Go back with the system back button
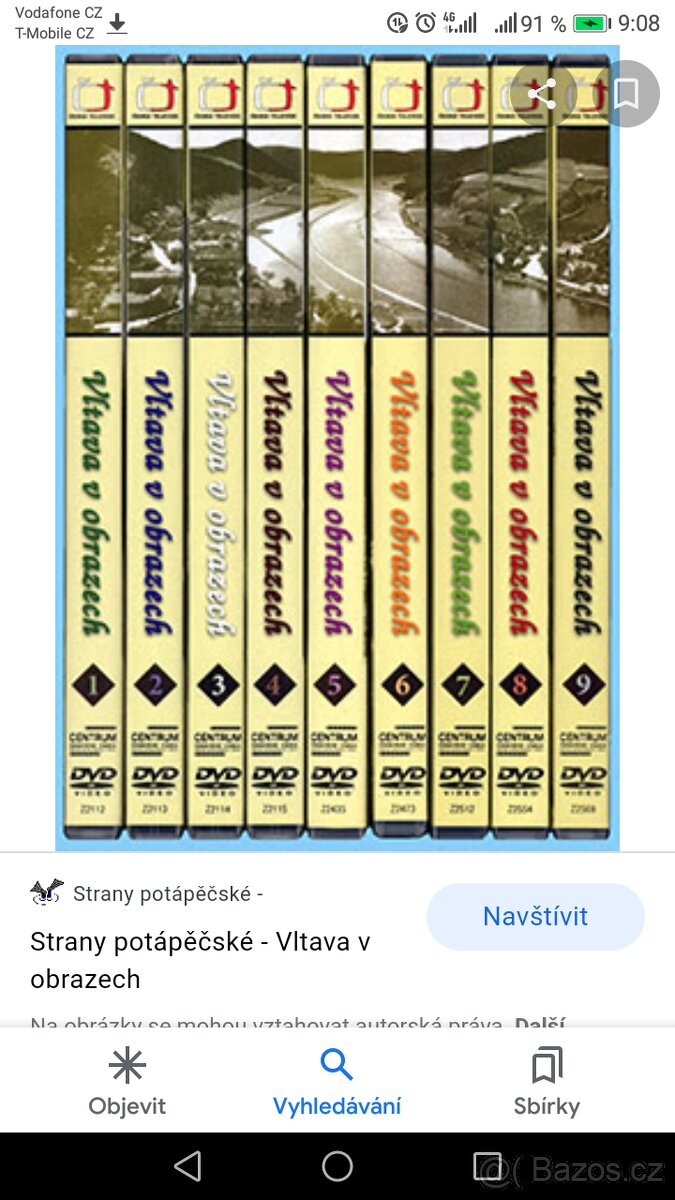The height and width of the screenshot is (1200, 675). (187, 1166)
